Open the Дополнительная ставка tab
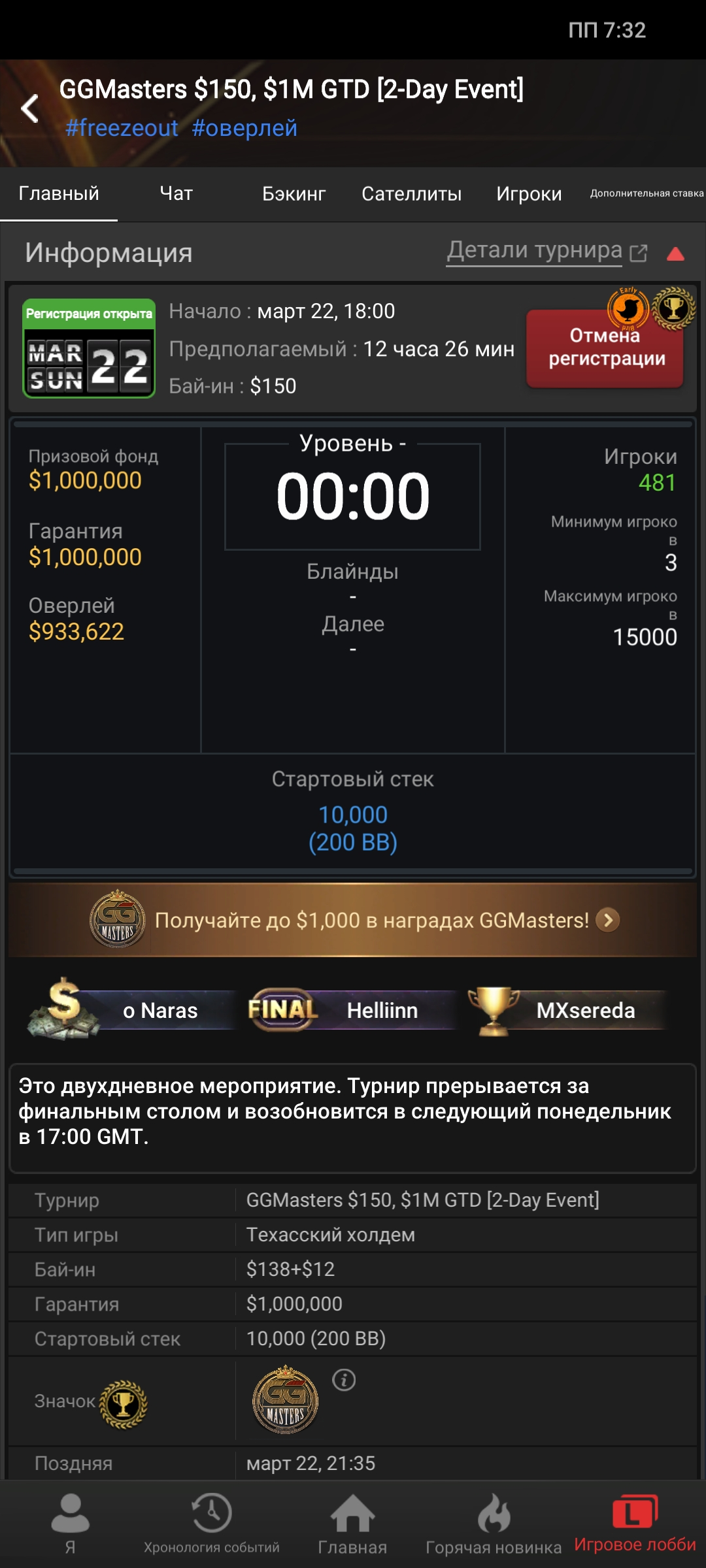706x1568 pixels. (x=647, y=193)
